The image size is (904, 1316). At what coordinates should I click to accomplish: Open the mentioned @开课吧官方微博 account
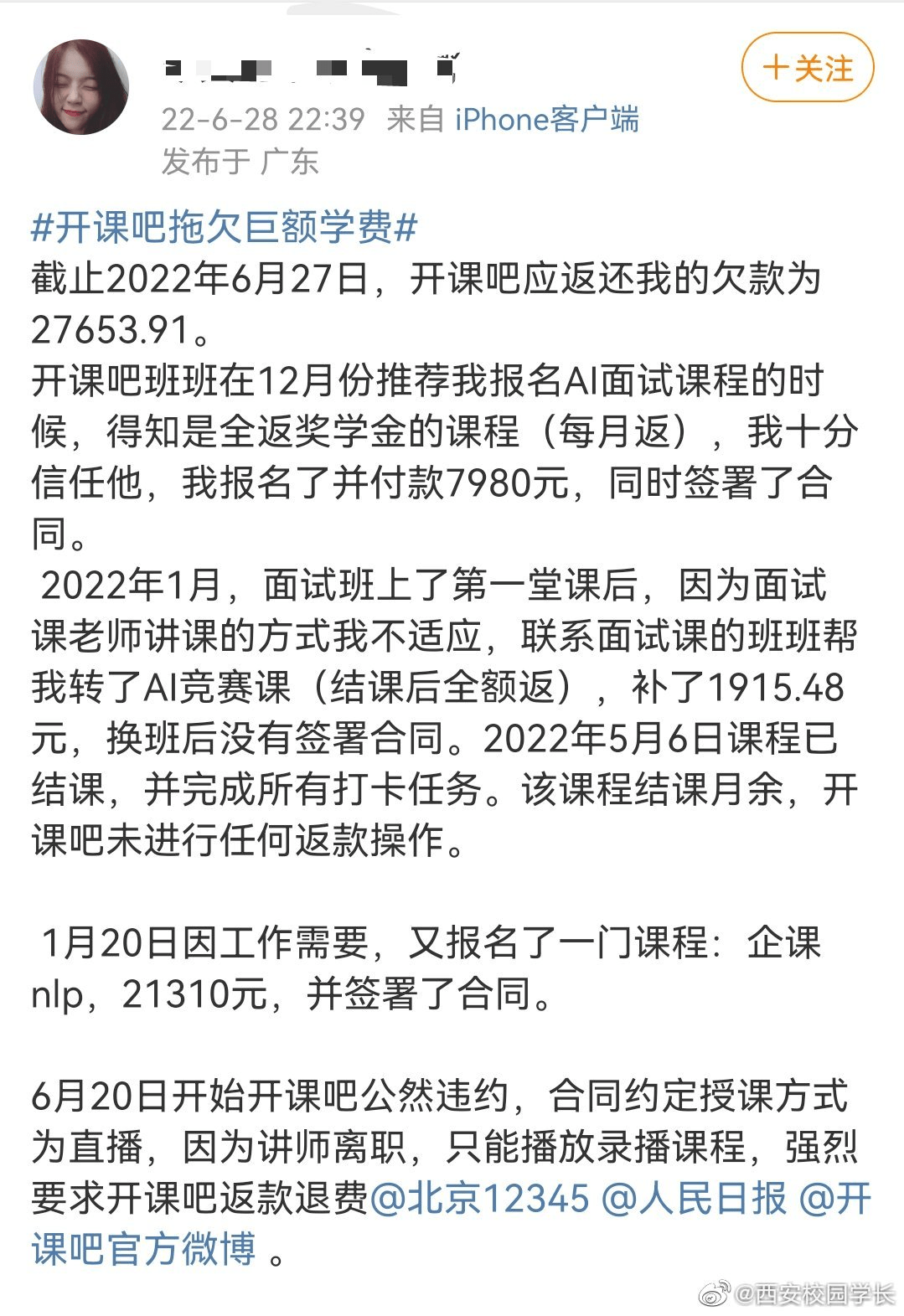143,1249
